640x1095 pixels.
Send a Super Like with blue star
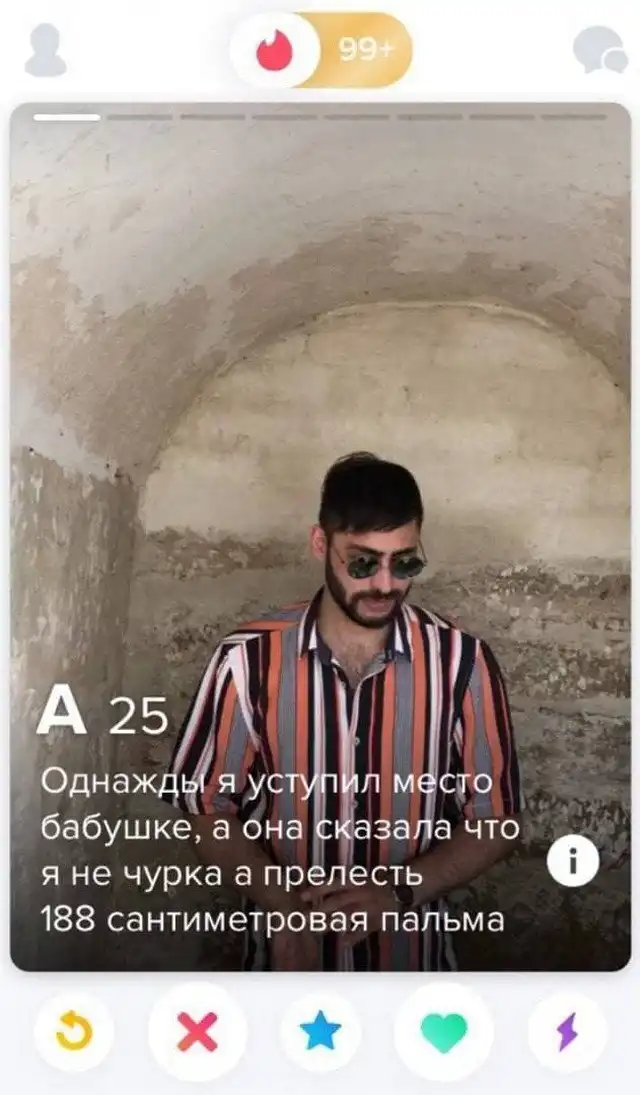(320, 1032)
